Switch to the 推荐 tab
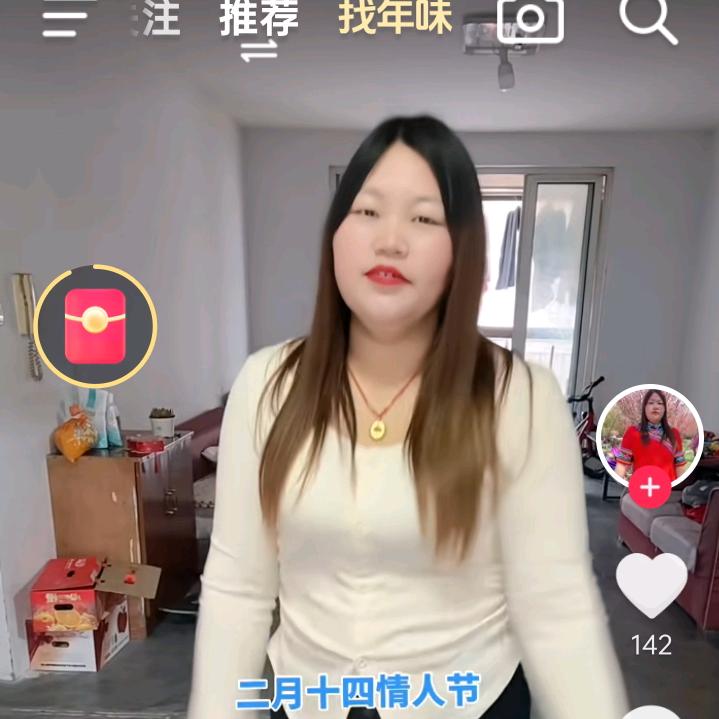 259,18
